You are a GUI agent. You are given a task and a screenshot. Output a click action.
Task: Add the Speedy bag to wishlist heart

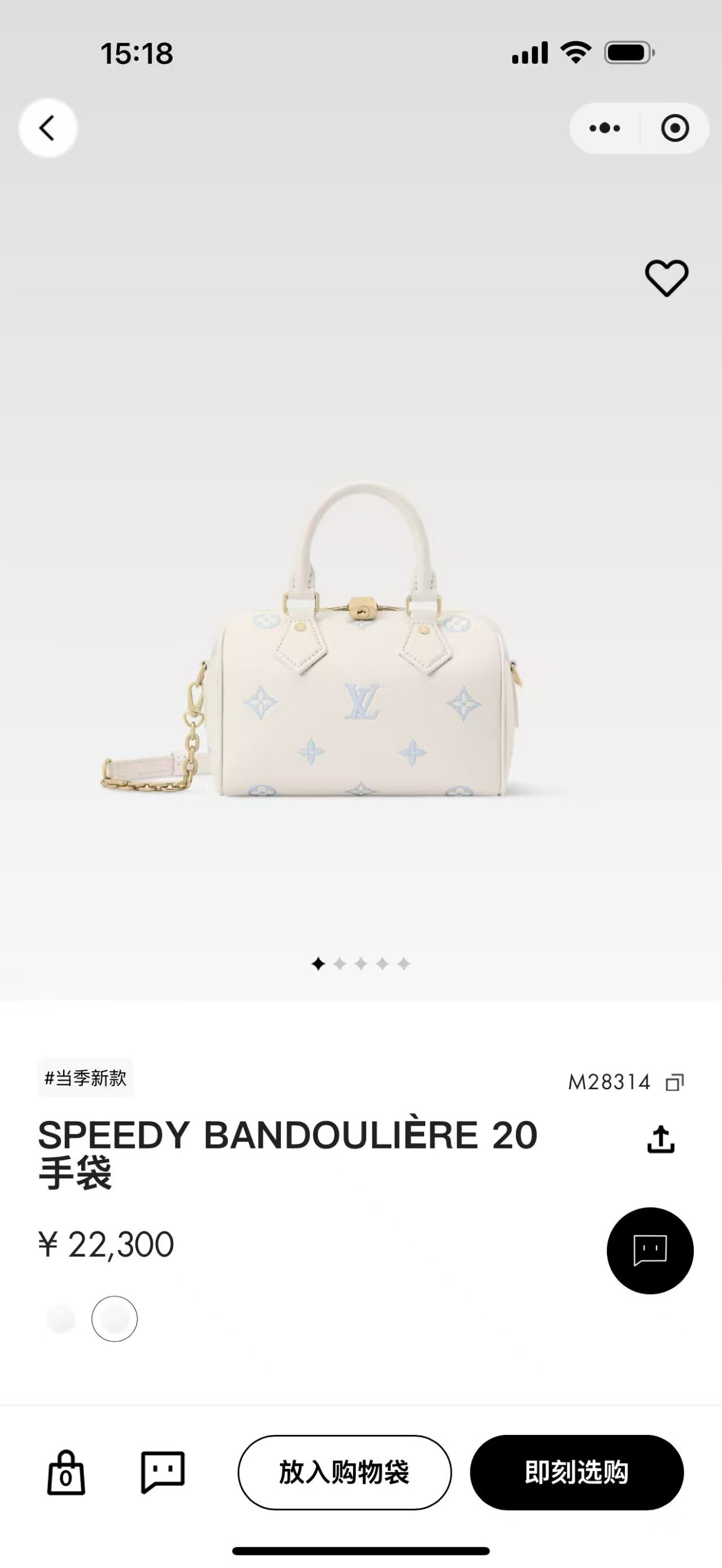click(x=667, y=278)
